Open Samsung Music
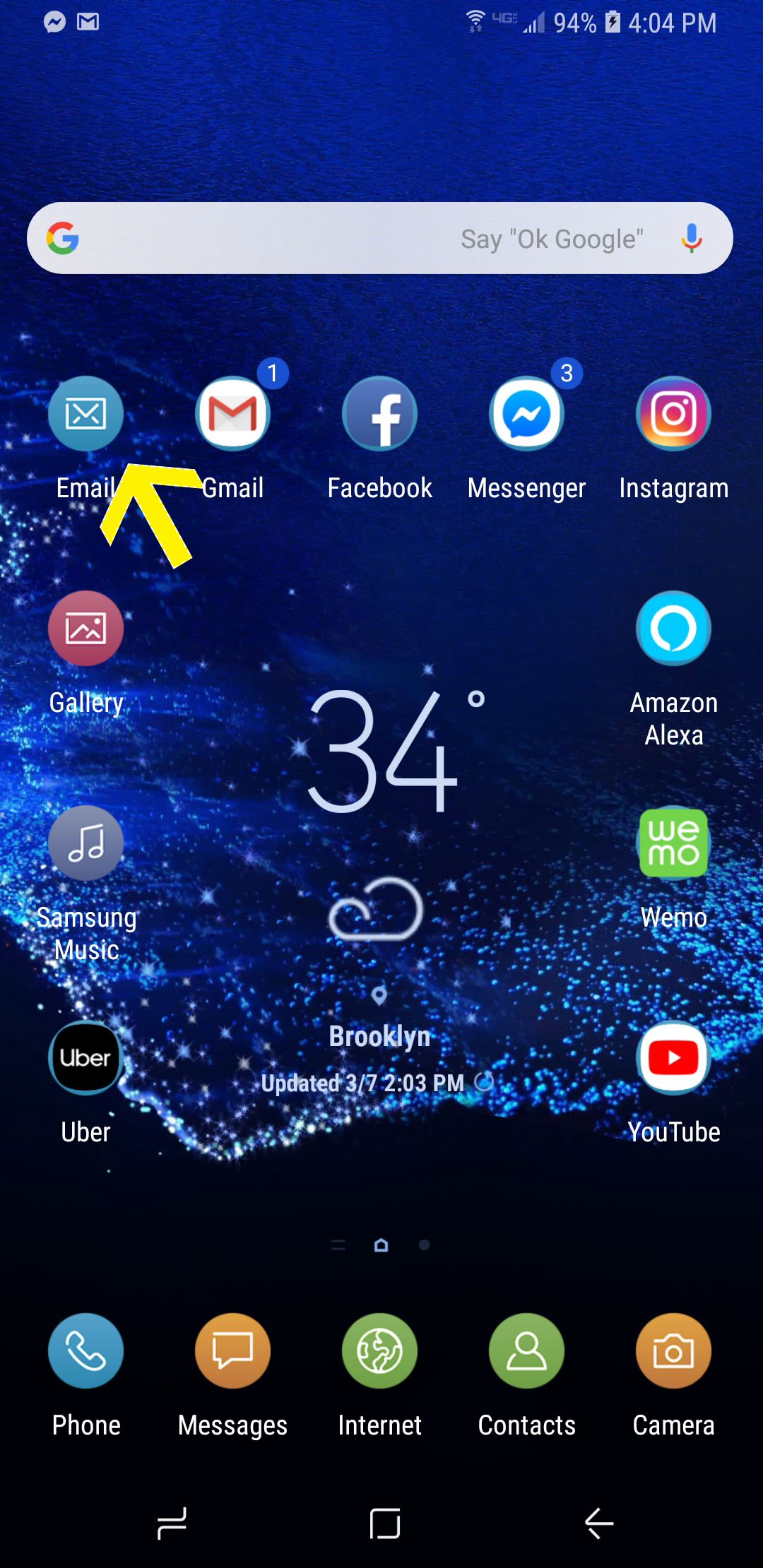This screenshot has height=1568, width=763. tap(85, 843)
